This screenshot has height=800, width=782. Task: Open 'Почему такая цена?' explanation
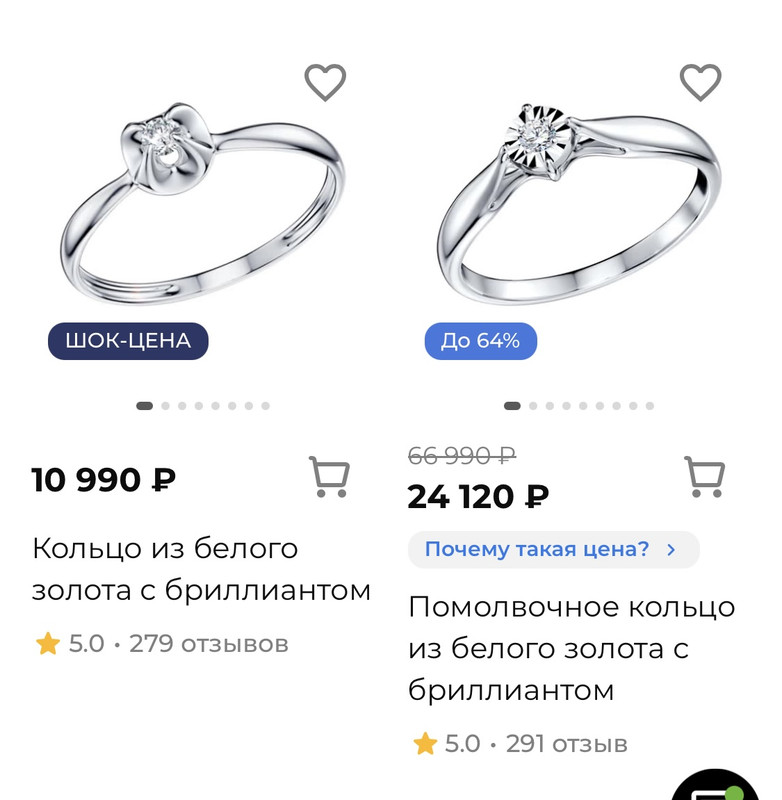pyautogui.click(x=552, y=549)
